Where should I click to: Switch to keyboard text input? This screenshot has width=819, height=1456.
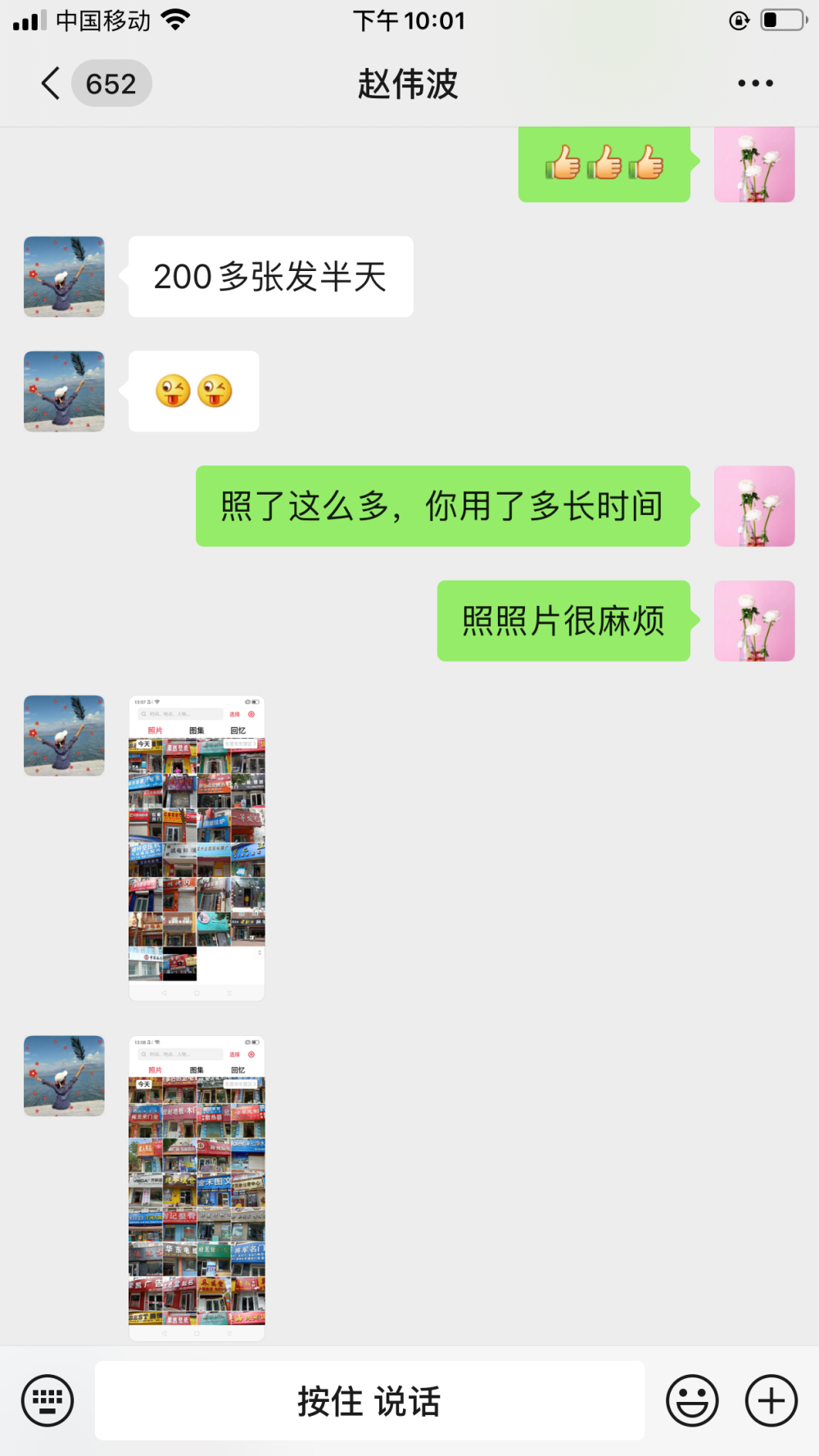coord(48,1400)
